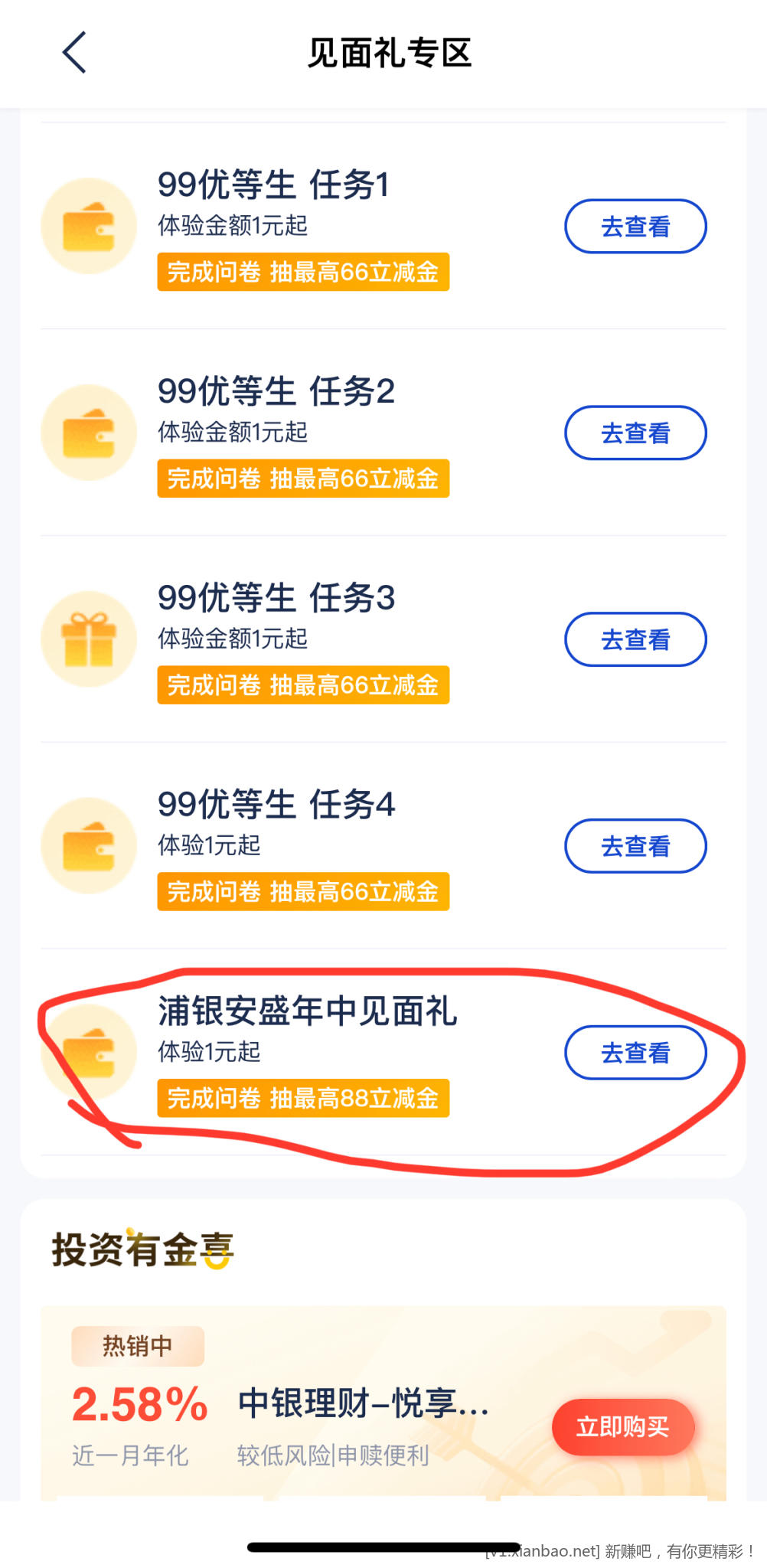Tap 去查看 for 99优等生 任务3

pyautogui.click(x=635, y=640)
